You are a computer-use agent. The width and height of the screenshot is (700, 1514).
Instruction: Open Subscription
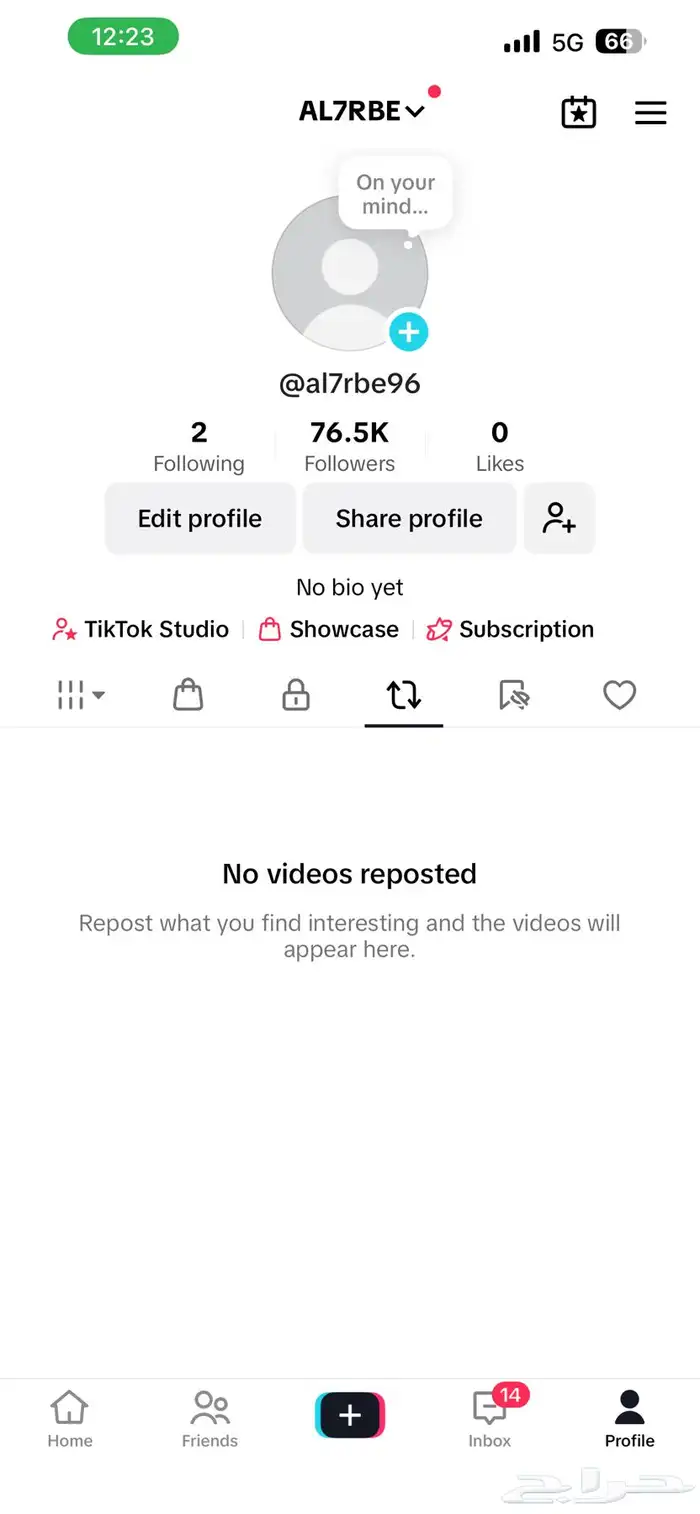[510, 629]
